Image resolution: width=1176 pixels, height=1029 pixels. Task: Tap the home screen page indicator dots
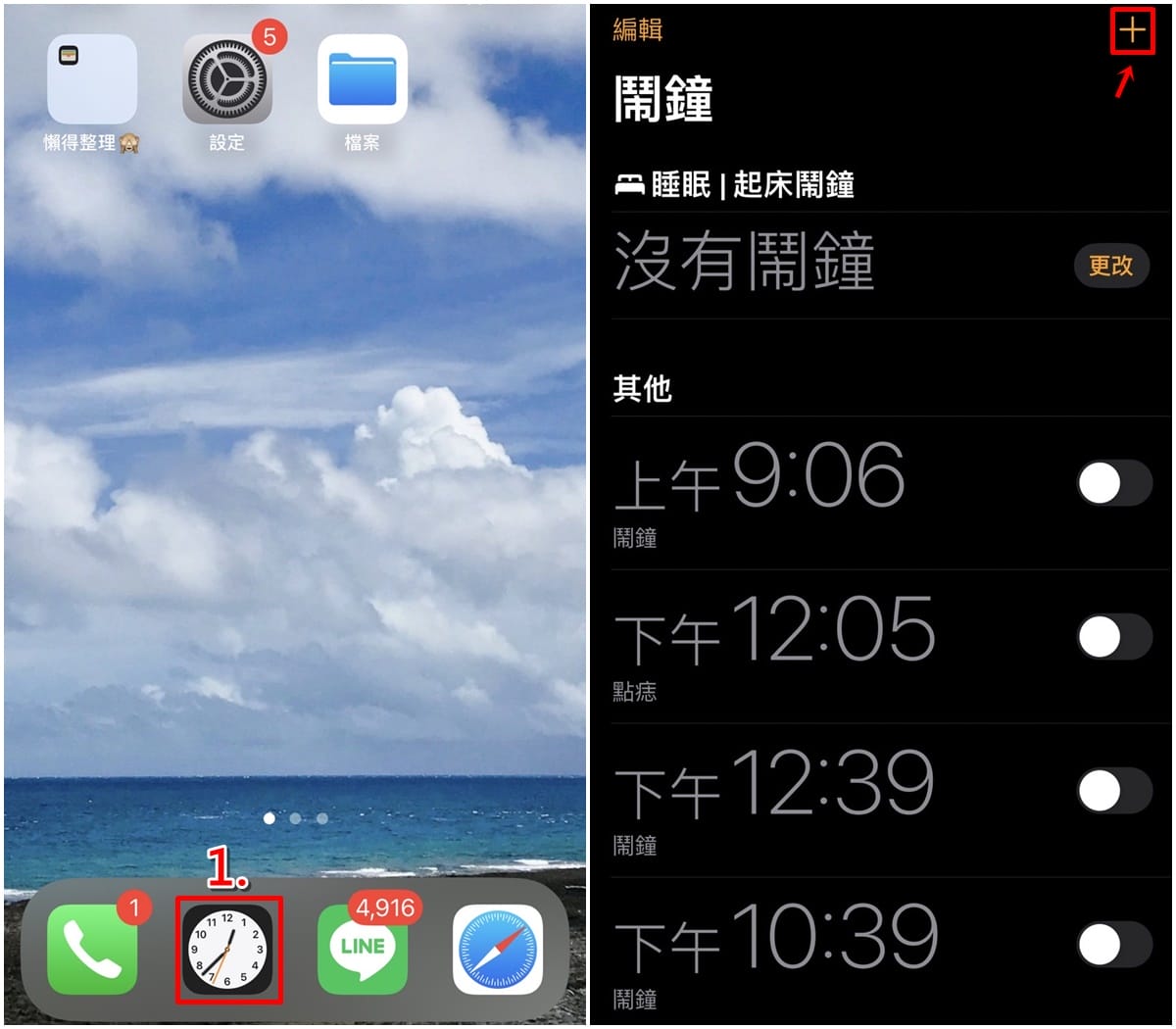pyautogui.click(x=295, y=817)
